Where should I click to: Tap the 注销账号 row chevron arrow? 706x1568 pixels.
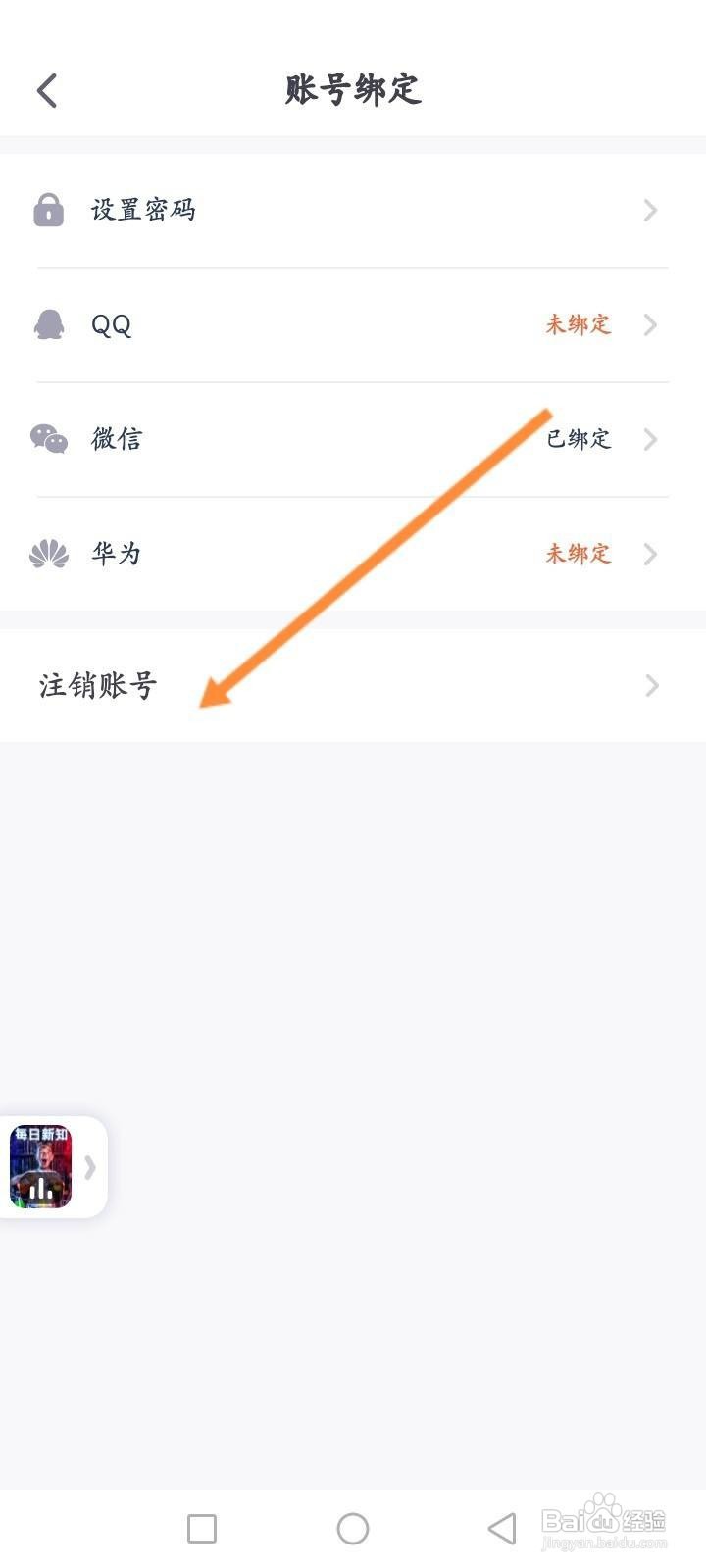click(x=650, y=685)
